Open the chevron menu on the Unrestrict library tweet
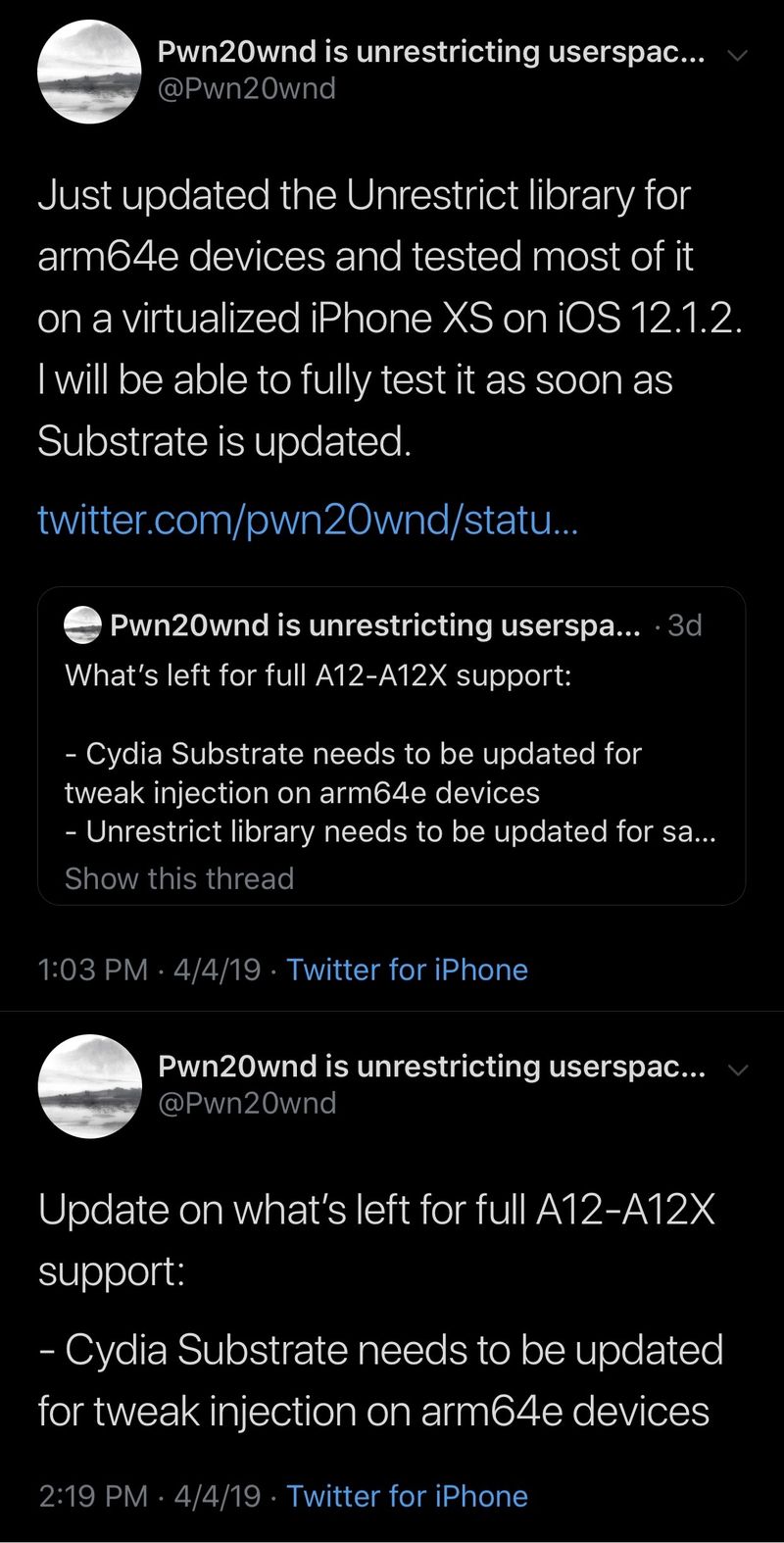The image size is (784, 1543). pos(738,56)
